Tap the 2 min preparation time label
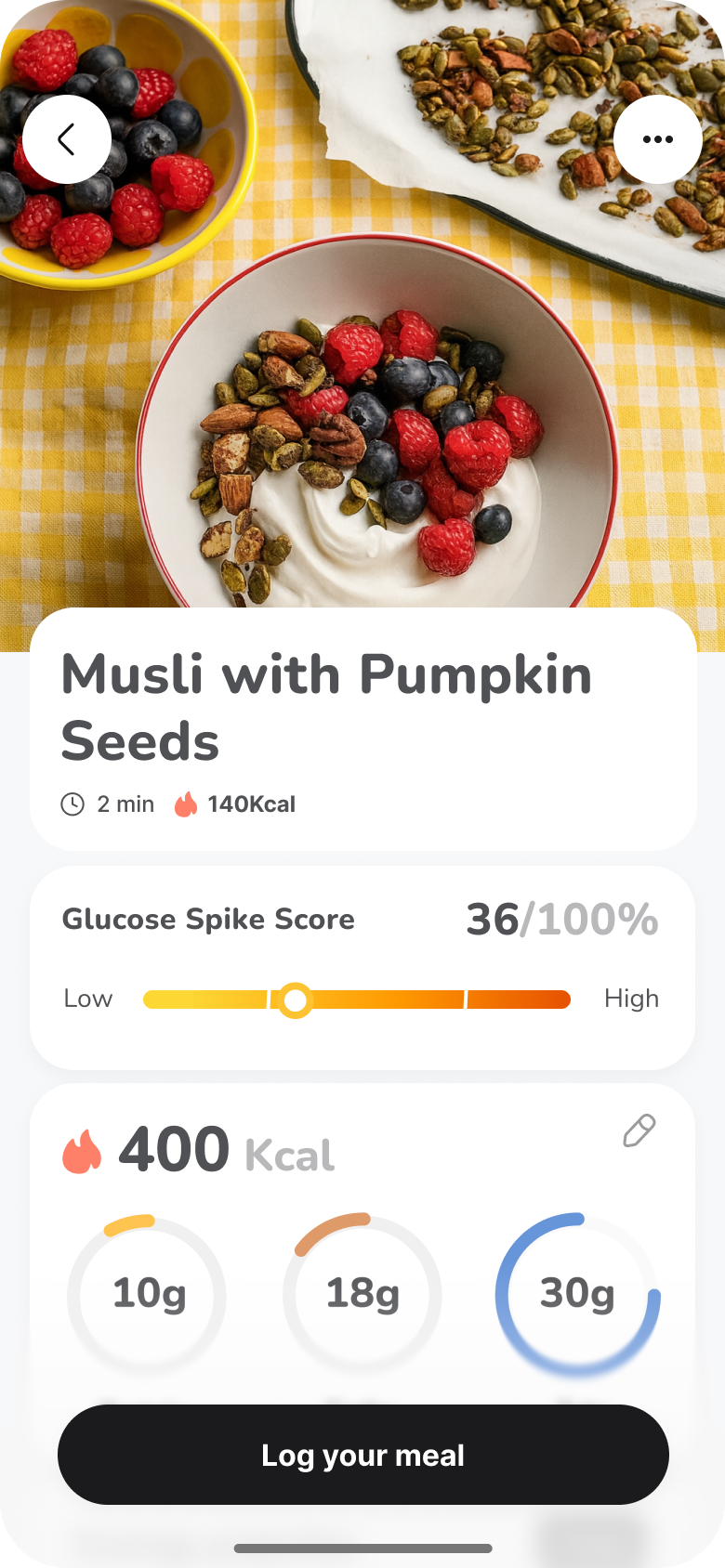 pos(126,804)
